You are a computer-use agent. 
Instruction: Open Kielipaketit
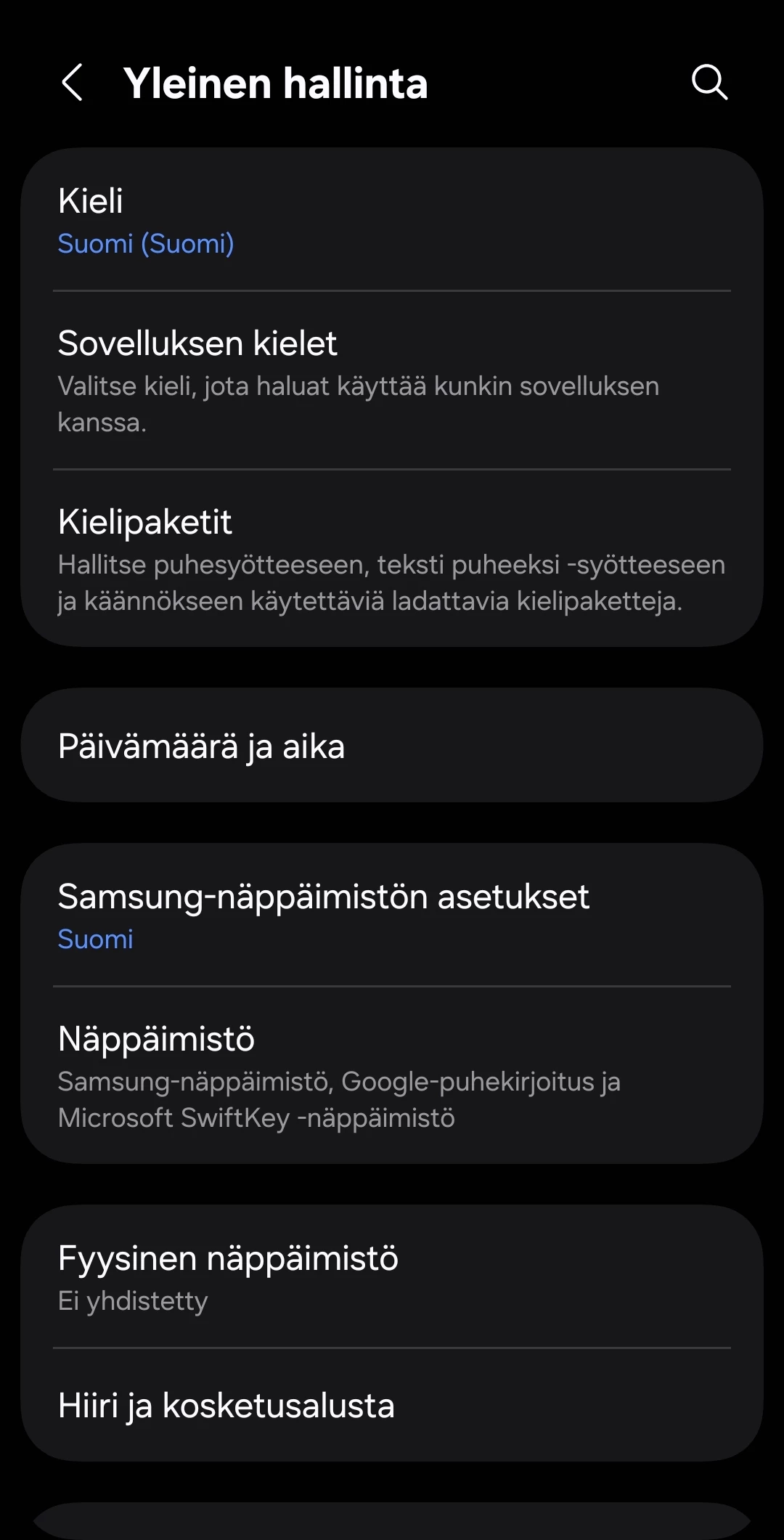click(392, 559)
